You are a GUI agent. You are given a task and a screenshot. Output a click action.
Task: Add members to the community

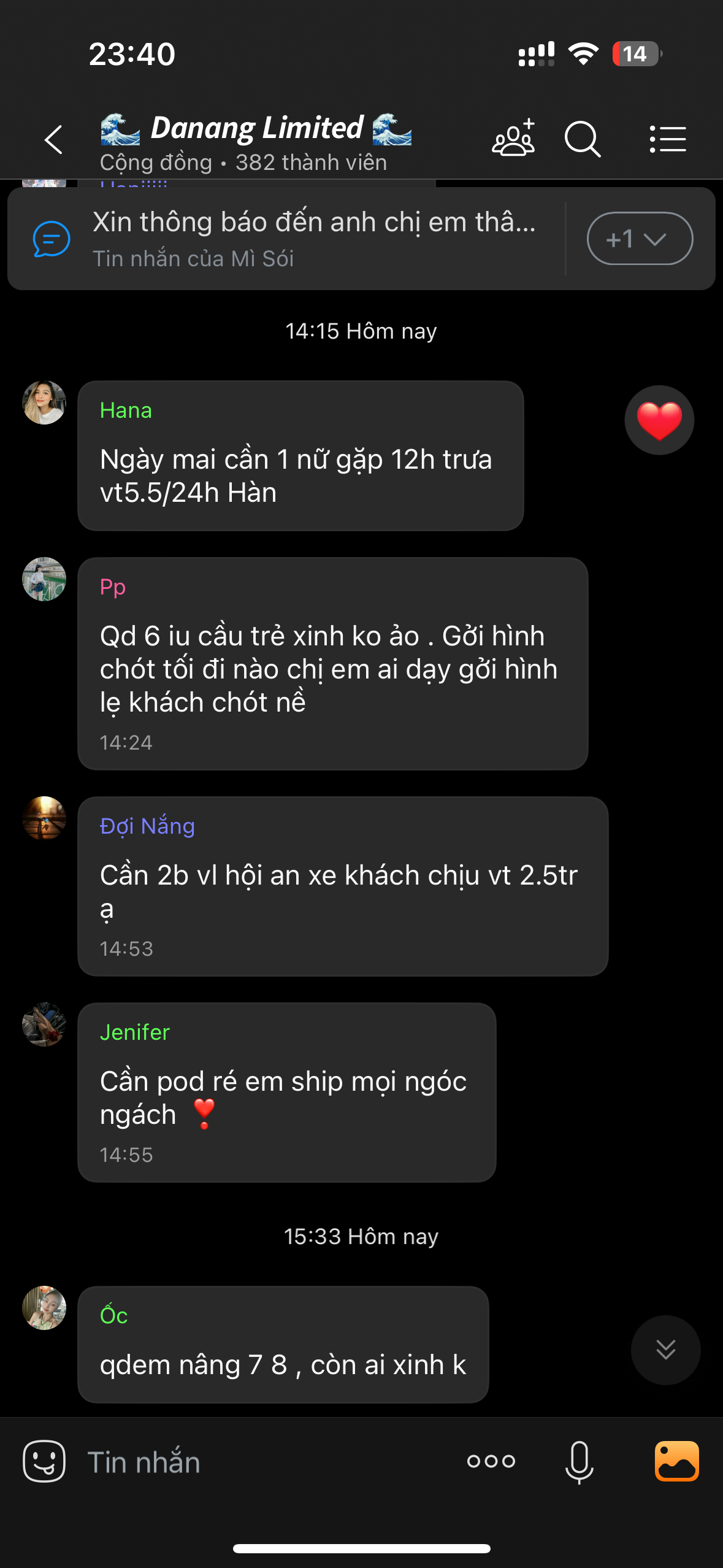(x=513, y=139)
